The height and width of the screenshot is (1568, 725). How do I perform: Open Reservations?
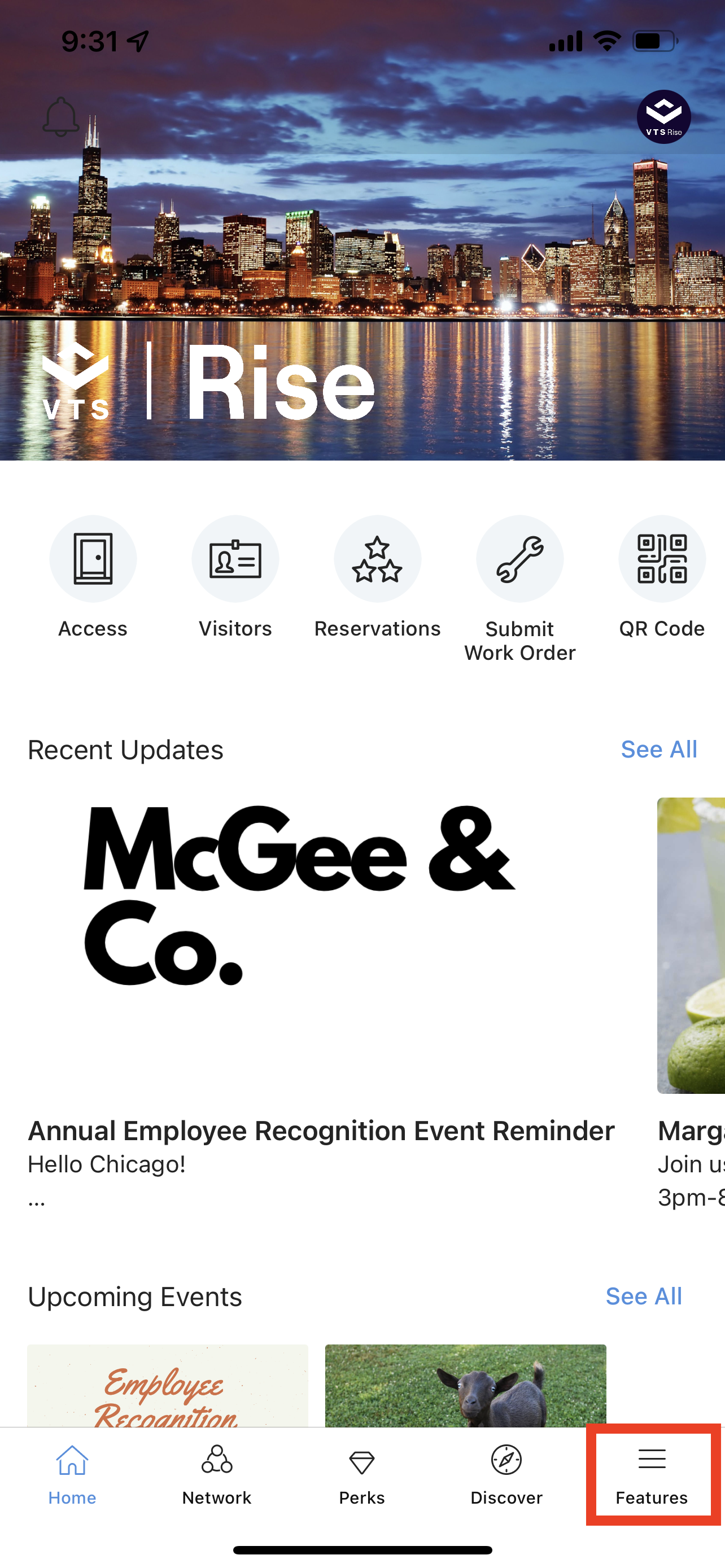[377, 559]
